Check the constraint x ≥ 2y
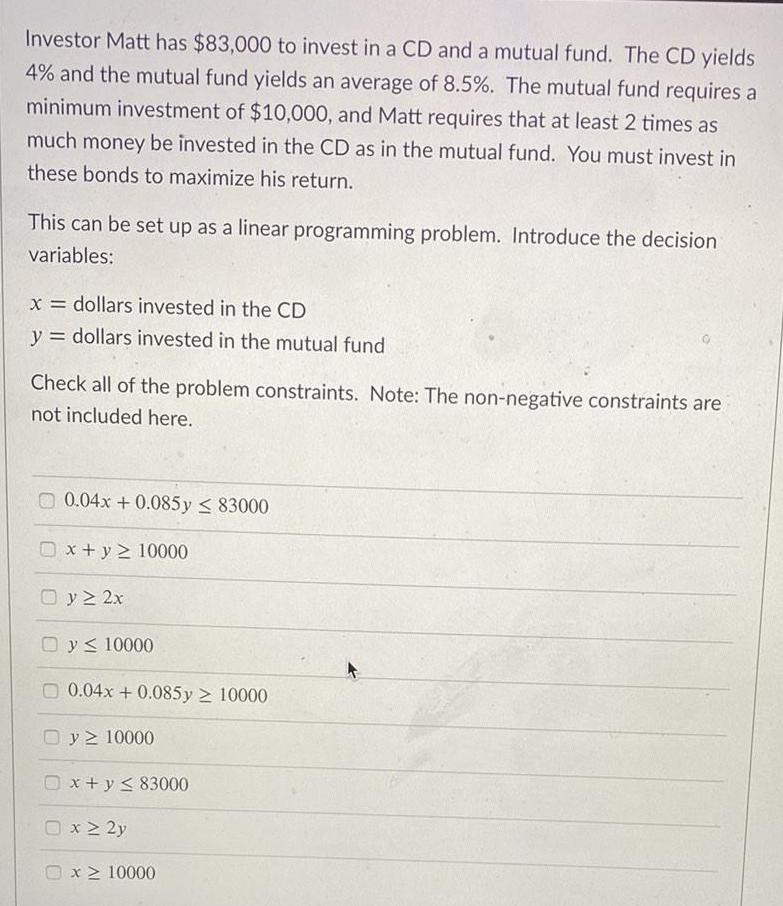783x906 pixels. tap(44, 825)
